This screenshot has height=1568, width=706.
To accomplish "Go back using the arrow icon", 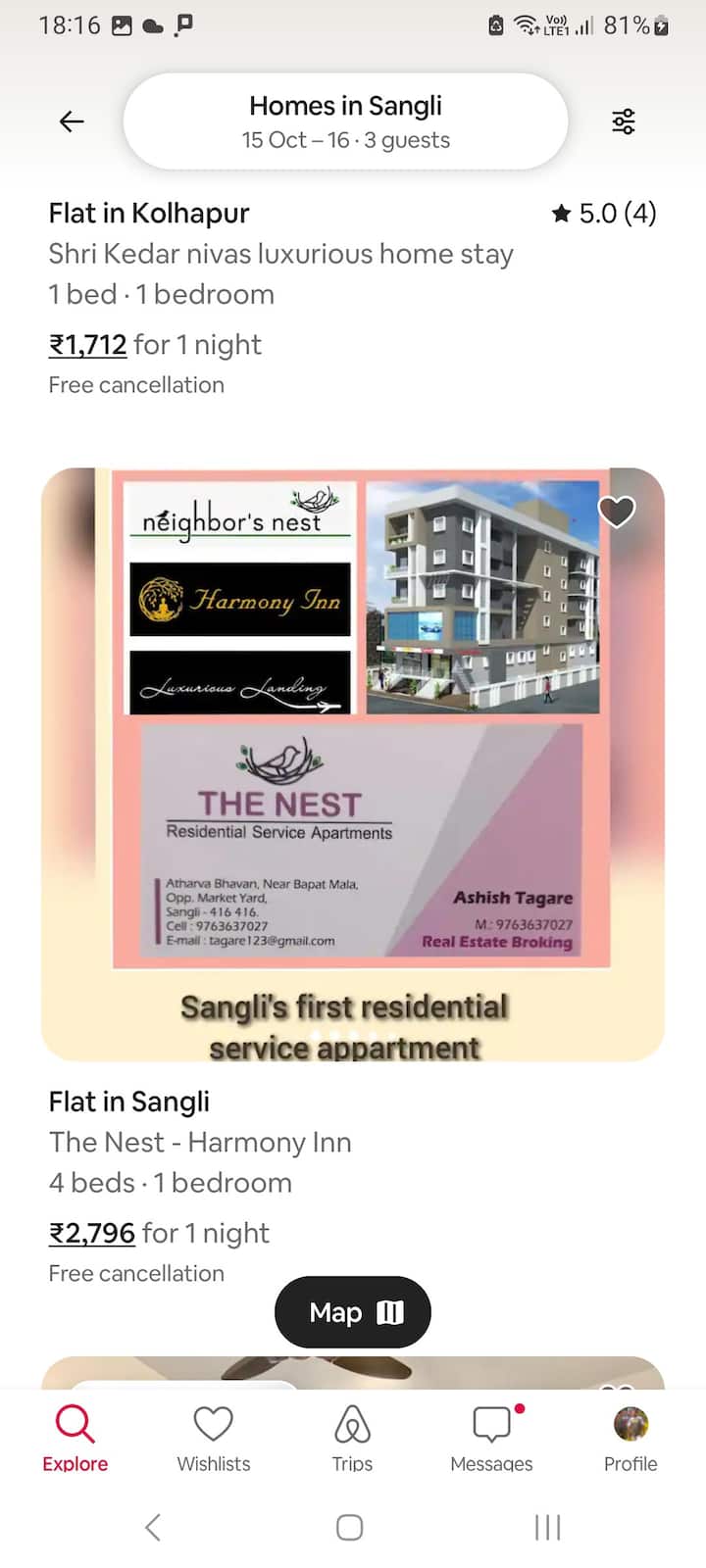I will (x=72, y=122).
